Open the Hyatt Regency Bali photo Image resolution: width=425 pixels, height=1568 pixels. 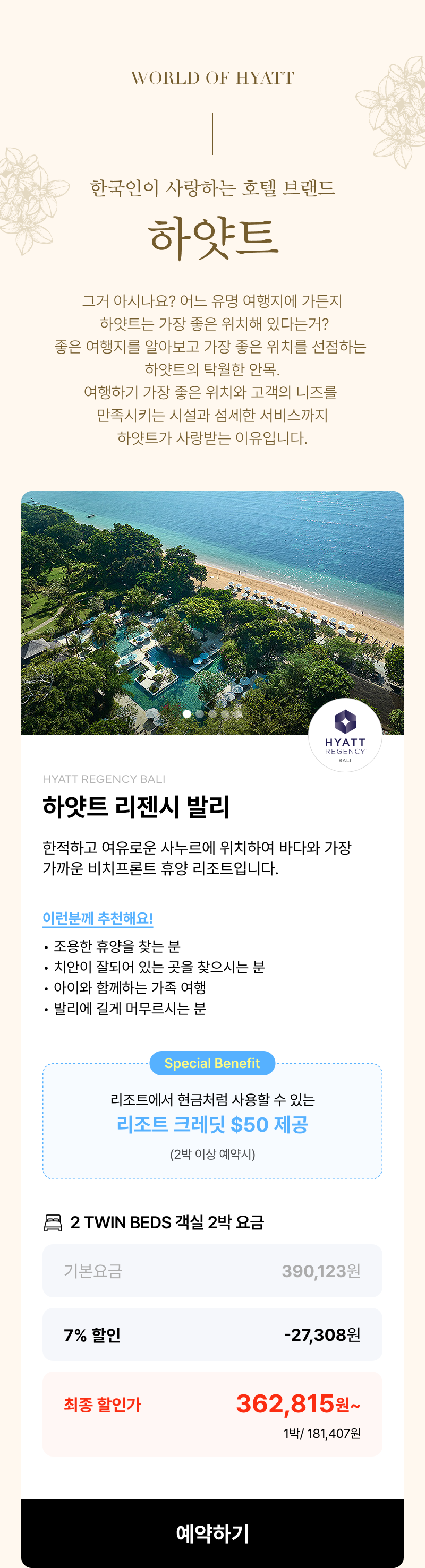[212, 609]
